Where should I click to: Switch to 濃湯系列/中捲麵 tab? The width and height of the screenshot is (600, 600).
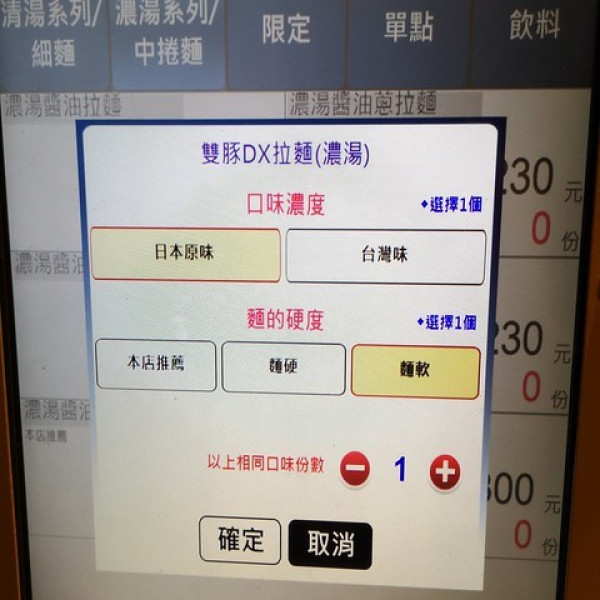[x=168, y=35]
